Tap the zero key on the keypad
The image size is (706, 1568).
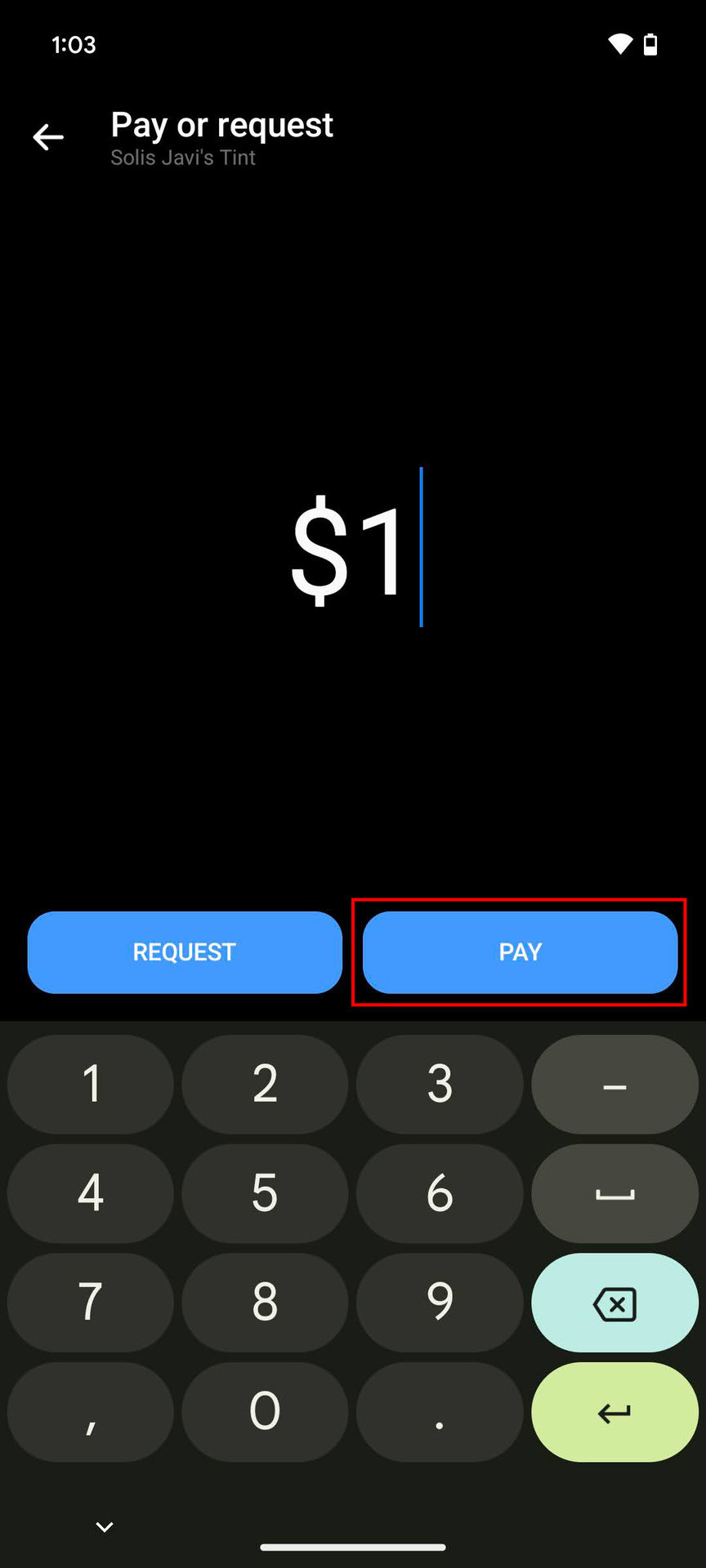265,1413
